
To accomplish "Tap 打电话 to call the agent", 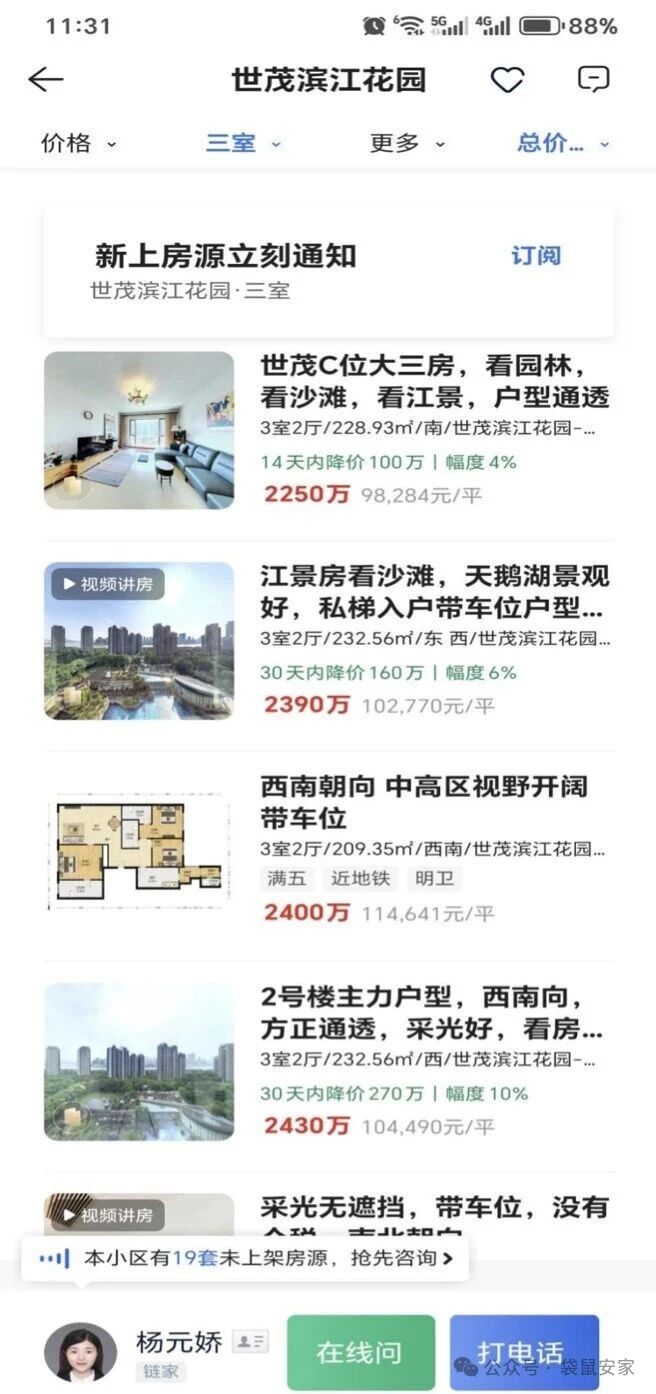I will 523,1353.
